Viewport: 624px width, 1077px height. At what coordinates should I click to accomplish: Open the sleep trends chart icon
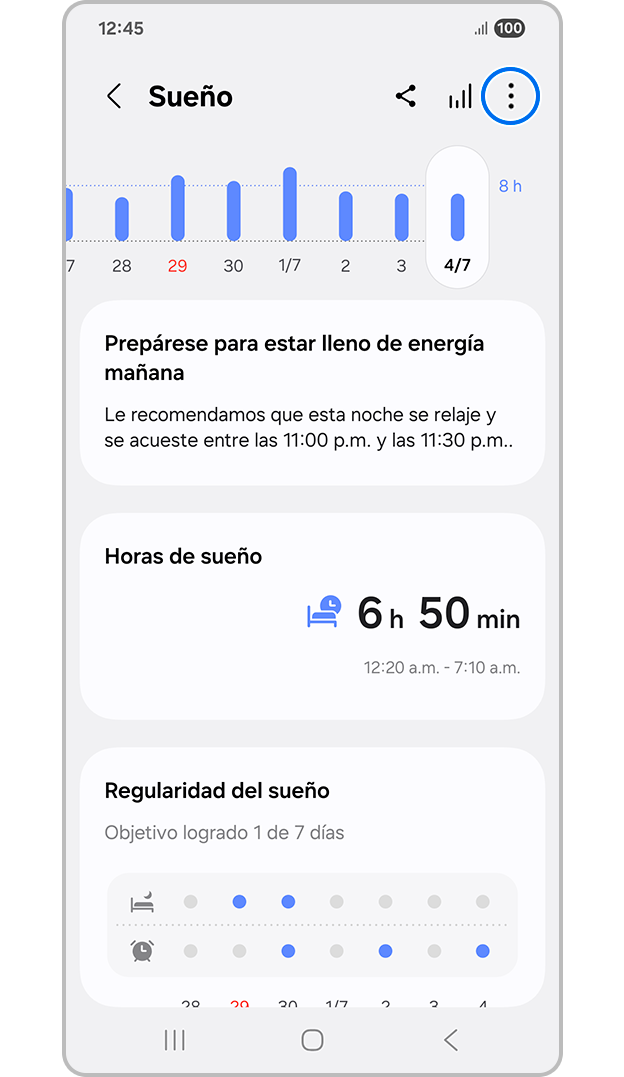click(x=460, y=97)
